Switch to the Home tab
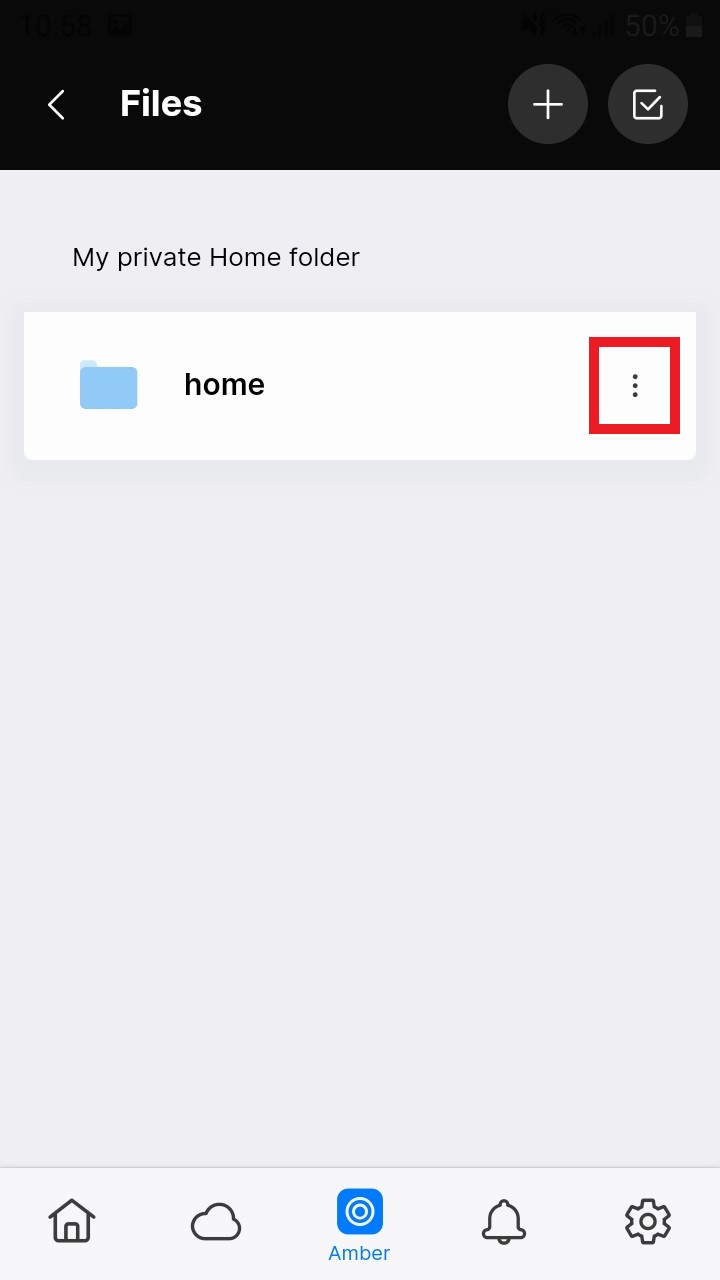This screenshot has width=720, height=1280. 72,1221
